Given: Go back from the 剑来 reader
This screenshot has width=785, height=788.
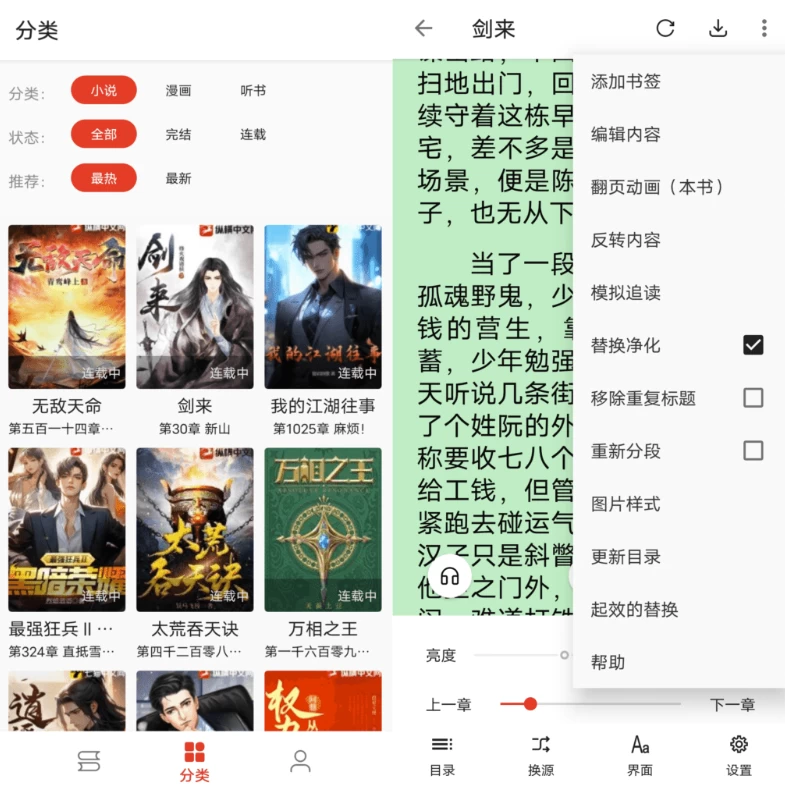Looking at the screenshot, I should coord(423,29).
